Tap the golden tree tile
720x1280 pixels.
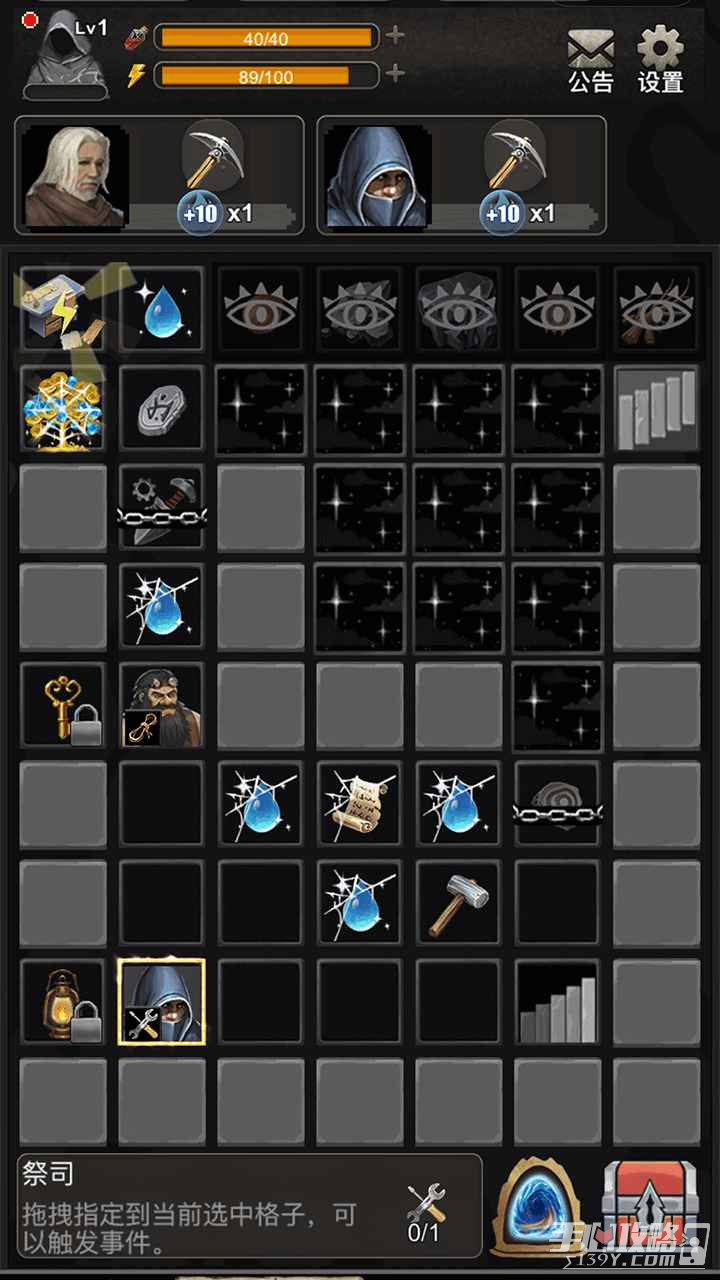(62, 408)
